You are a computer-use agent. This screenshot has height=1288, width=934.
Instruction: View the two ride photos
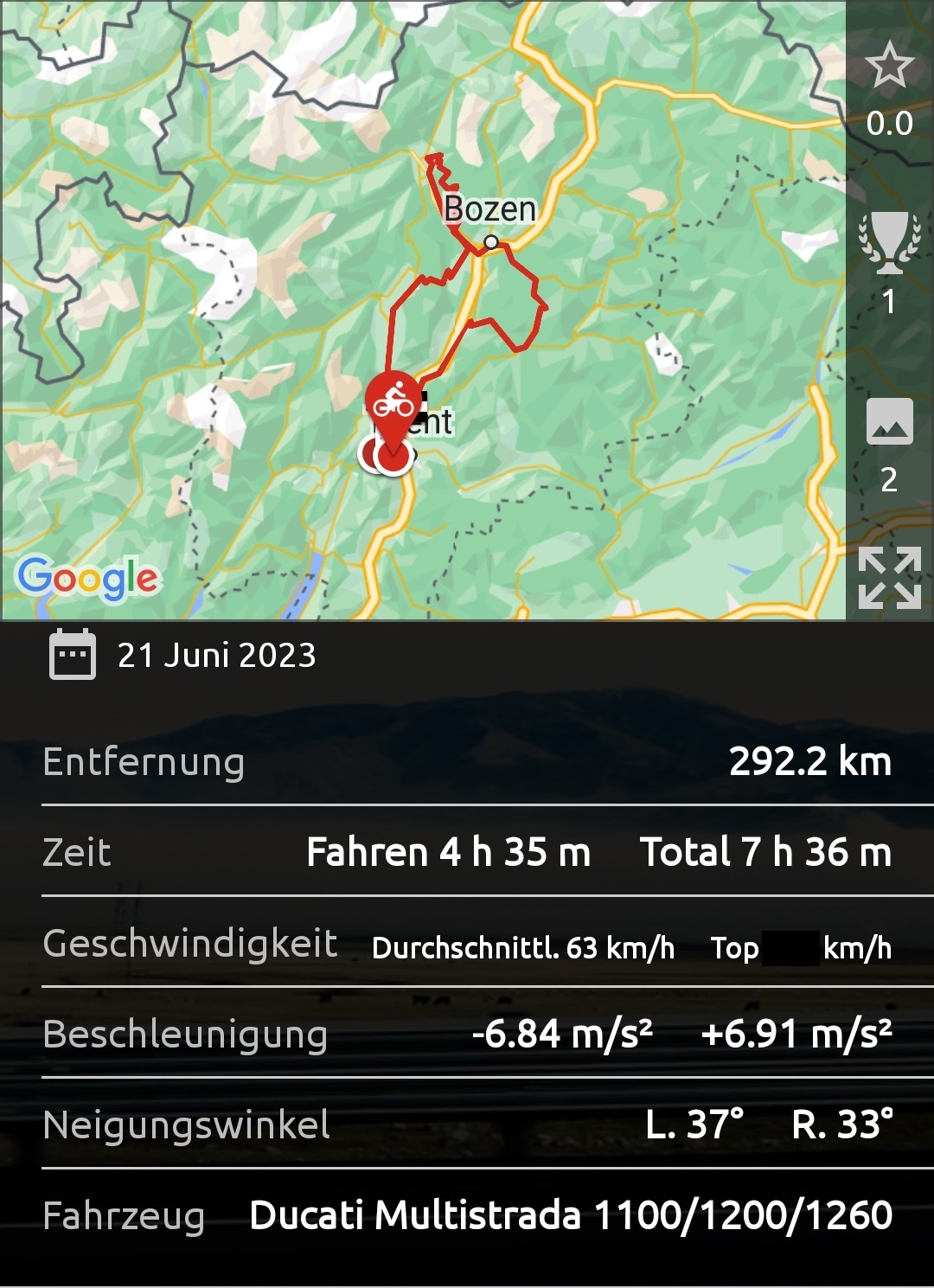(889, 423)
